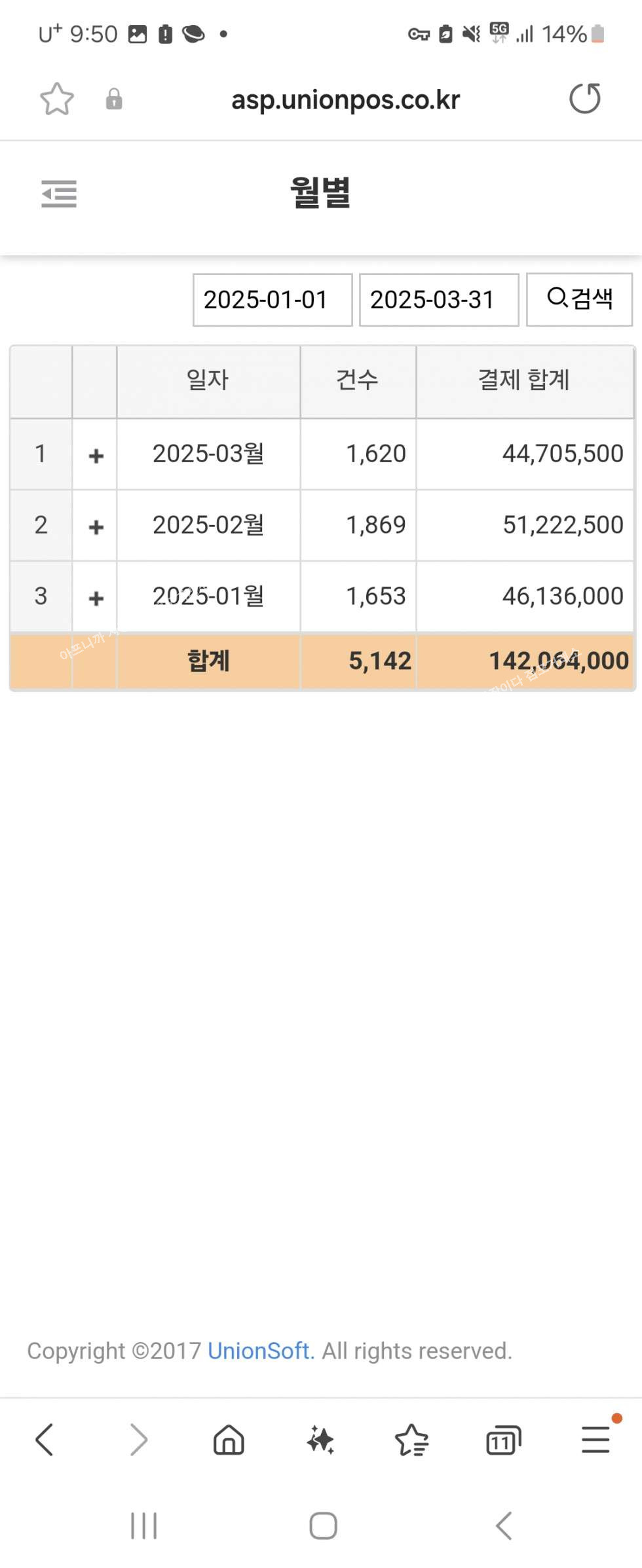This screenshot has height=1568, width=642.
Task: Bookmark this page with the star icon
Action: [x=57, y=99]
